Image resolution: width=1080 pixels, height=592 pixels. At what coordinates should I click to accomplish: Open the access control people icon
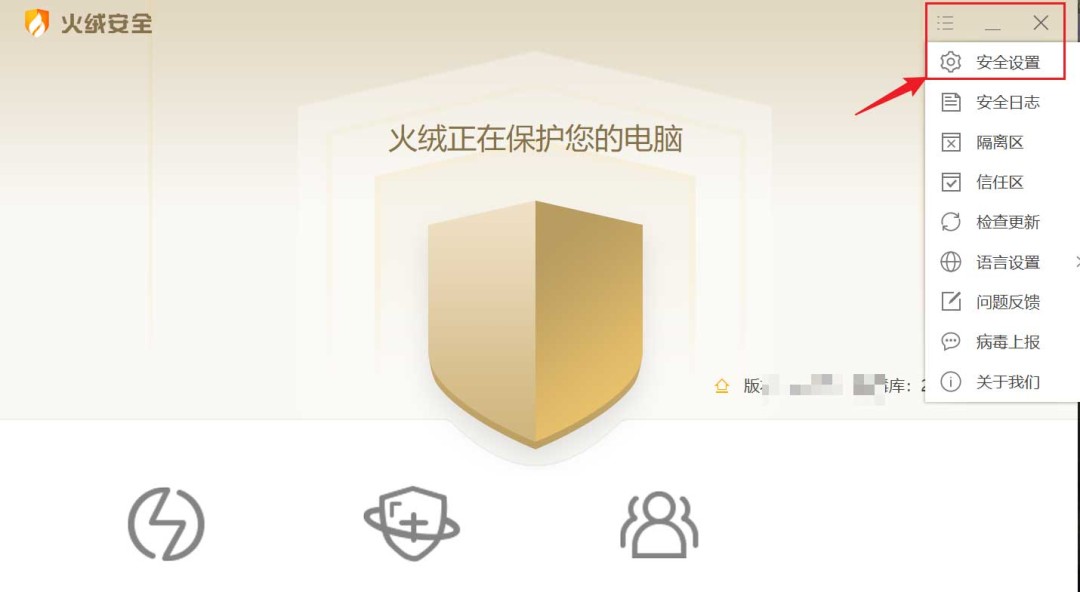coord(659,524)
